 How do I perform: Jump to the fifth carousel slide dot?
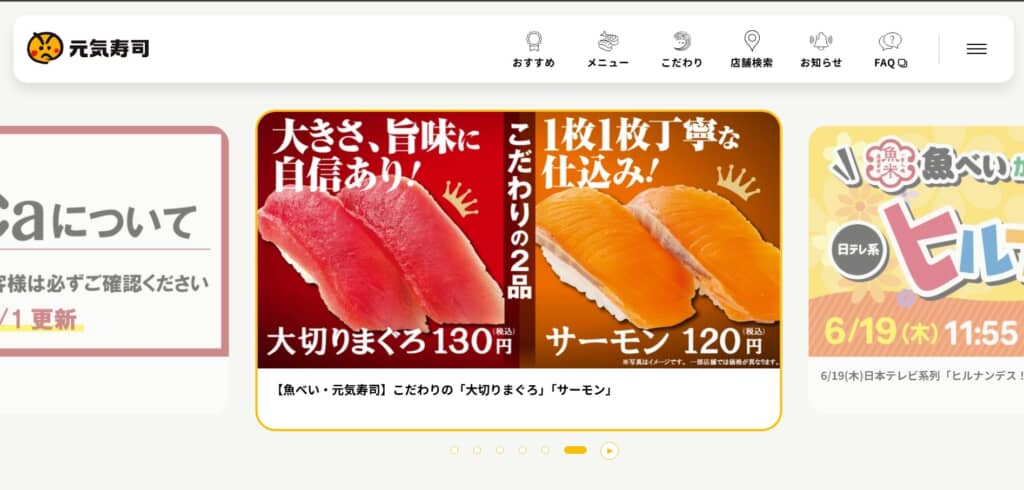click(545, 450)
